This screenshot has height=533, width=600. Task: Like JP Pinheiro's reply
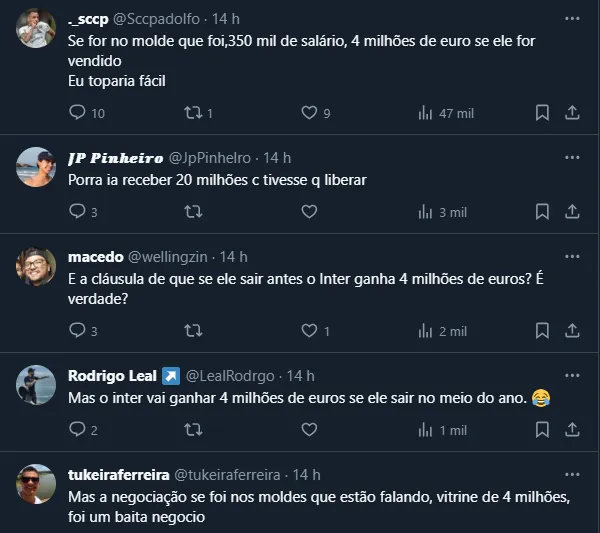coord(309,211)
